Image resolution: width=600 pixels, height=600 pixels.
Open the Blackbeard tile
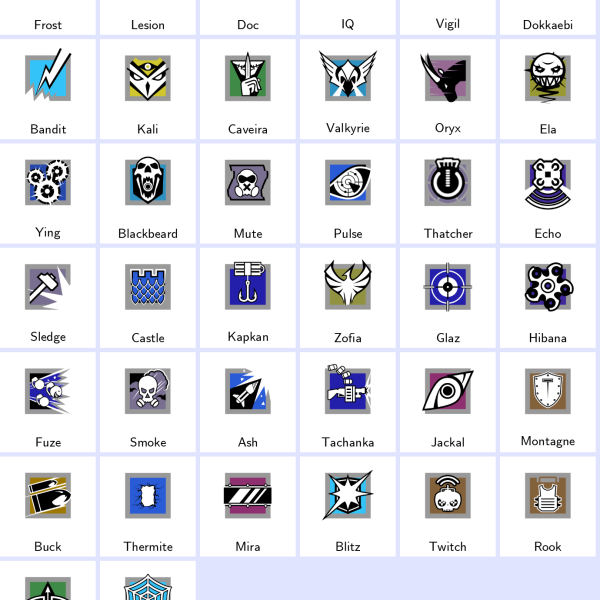point(148,192)
